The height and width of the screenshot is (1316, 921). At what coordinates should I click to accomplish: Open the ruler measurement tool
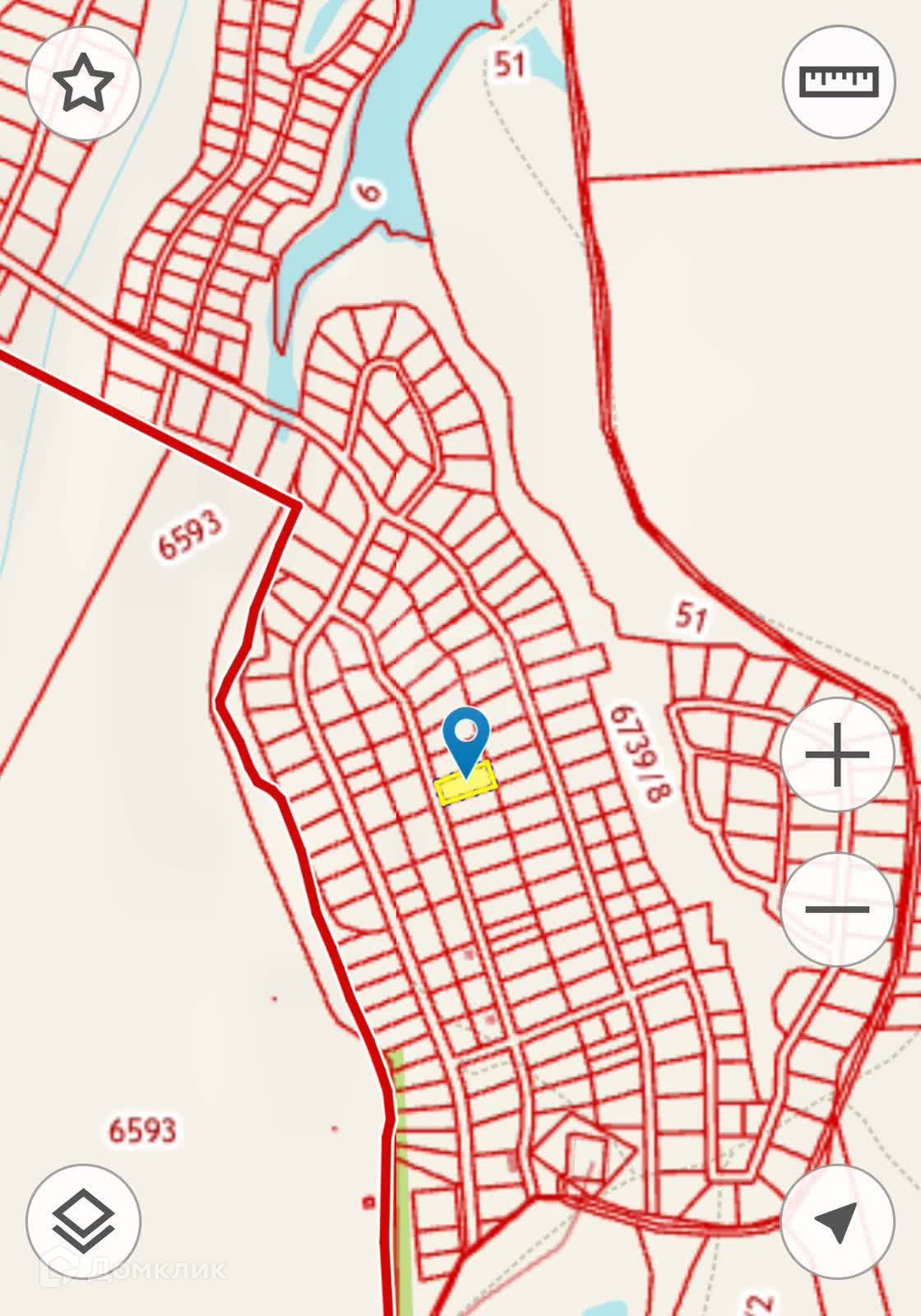pyautogui.click(x=839, y=81)
